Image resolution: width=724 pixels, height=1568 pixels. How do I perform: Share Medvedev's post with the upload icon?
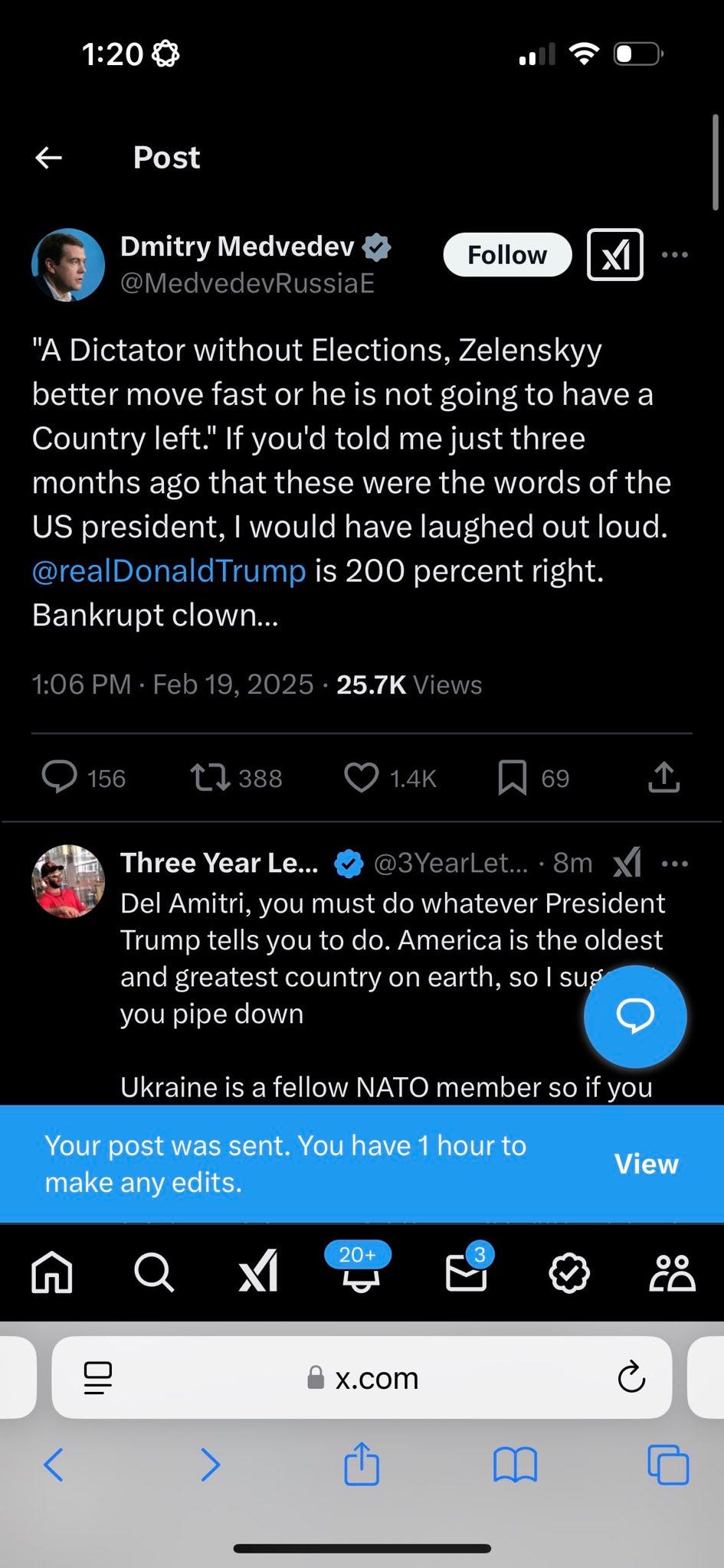663,777
